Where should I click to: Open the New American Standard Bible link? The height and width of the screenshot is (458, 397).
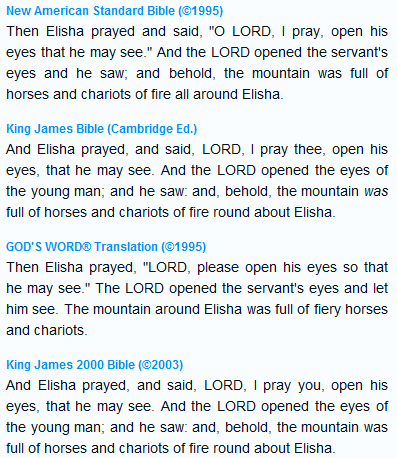click(x=114, y=11)
